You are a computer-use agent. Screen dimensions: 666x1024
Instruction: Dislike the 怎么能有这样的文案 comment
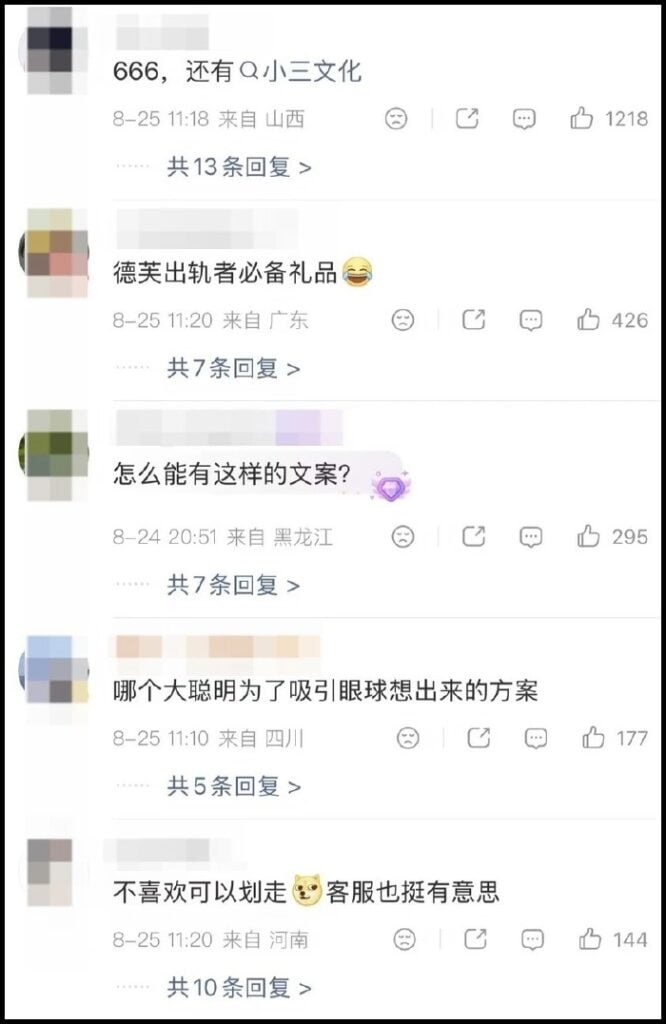point(403,537)
